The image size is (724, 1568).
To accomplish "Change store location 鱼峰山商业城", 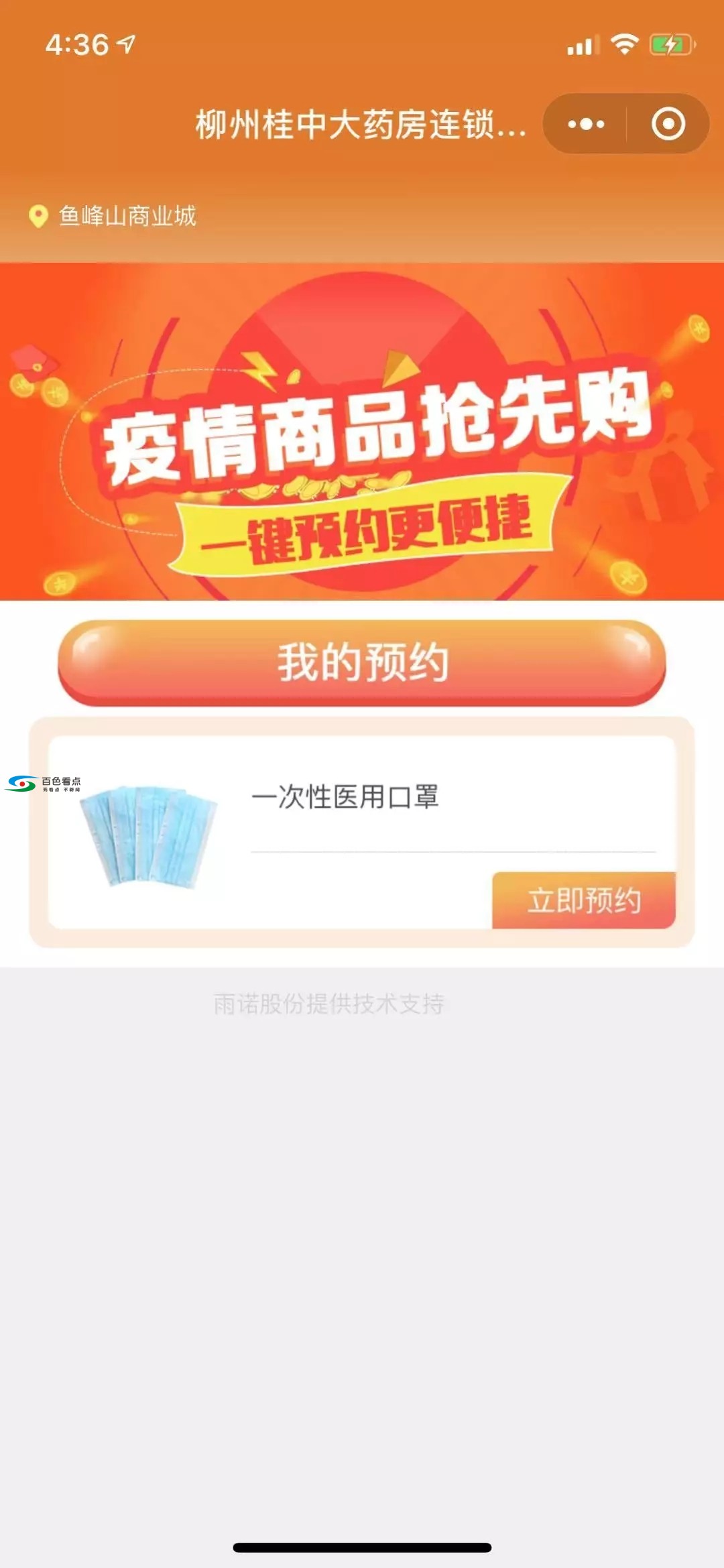I will (114, 216).
